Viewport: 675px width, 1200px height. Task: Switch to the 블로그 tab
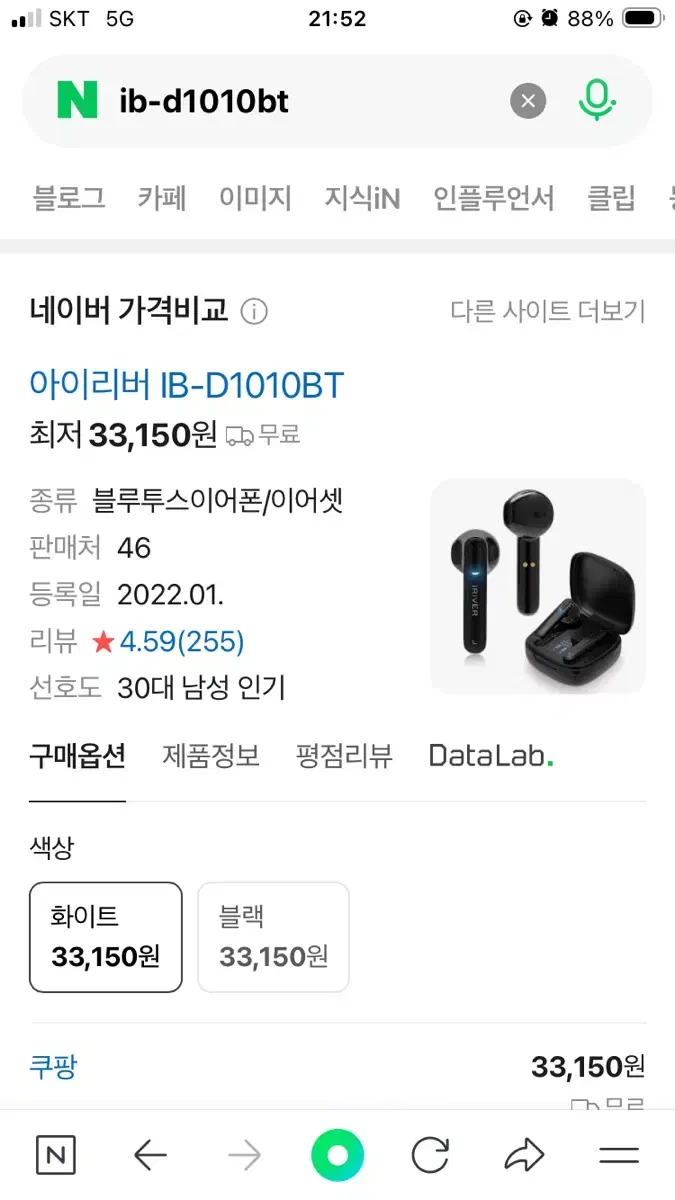[x=69, y=198]
